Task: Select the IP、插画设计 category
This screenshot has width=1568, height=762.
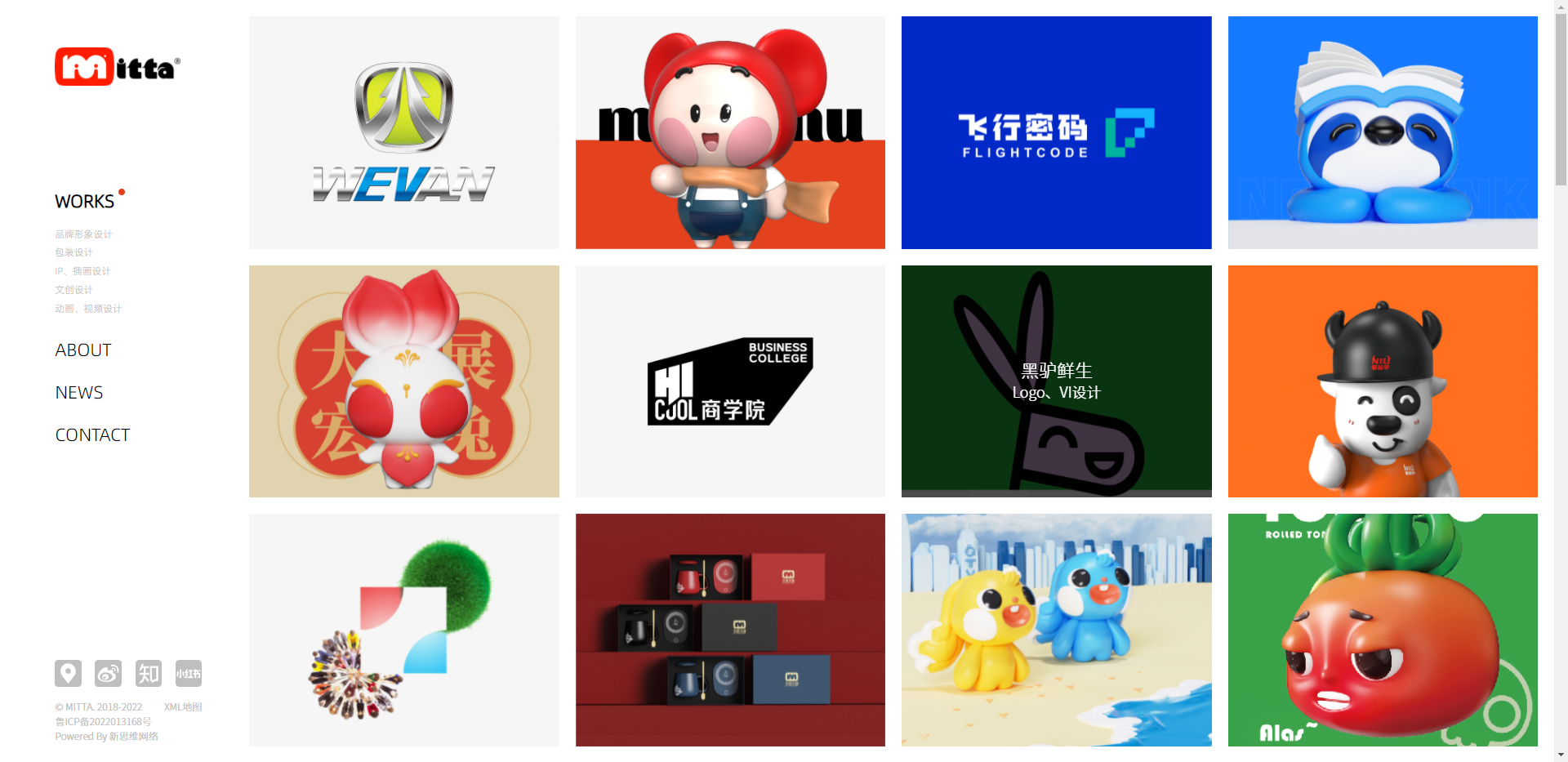Action: (82, 271)
